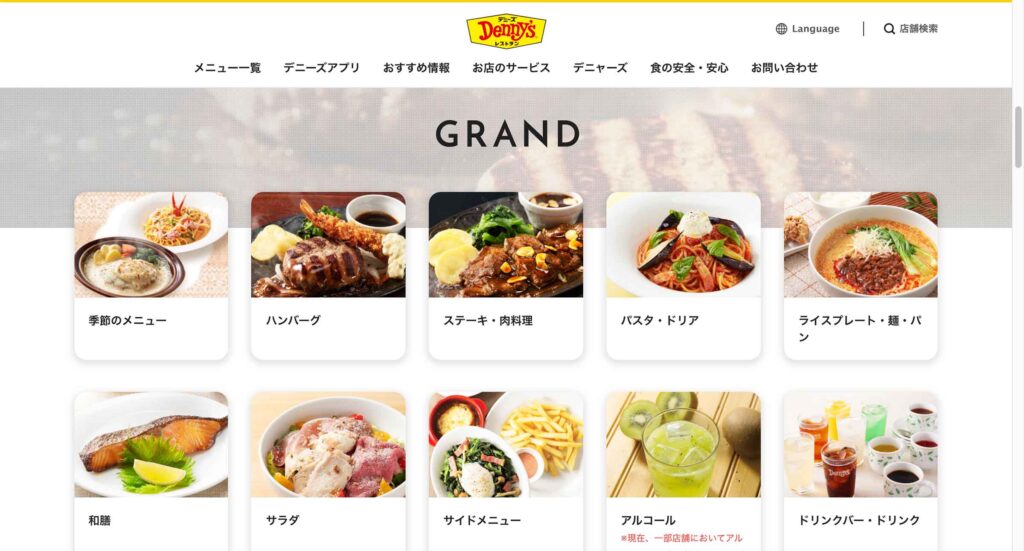View the ハンバーグ category
The width and height of the screenshot is (1024, 551).
click(x=328, y=275)
